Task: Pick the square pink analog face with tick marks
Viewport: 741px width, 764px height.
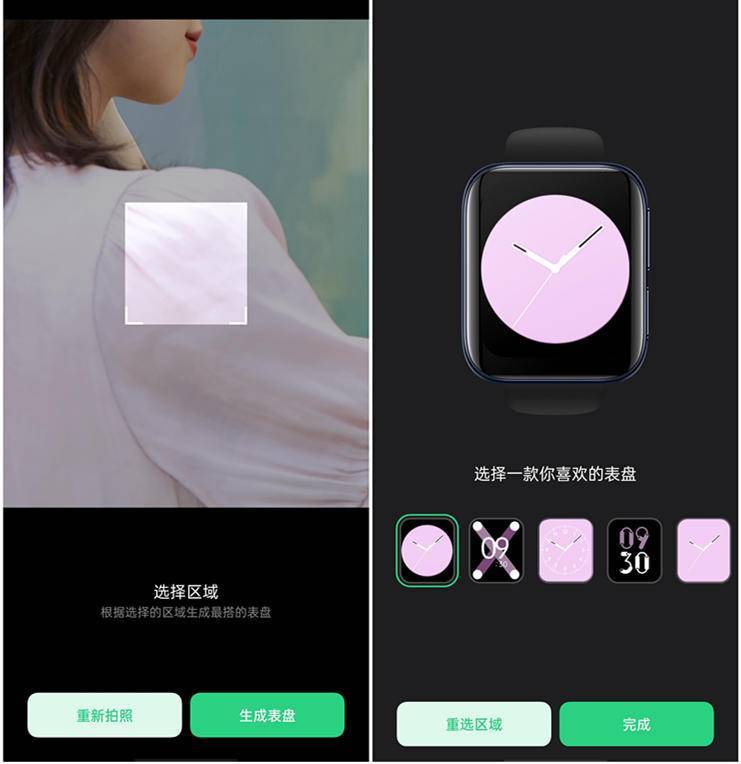Action: click(x=566, y=551)
